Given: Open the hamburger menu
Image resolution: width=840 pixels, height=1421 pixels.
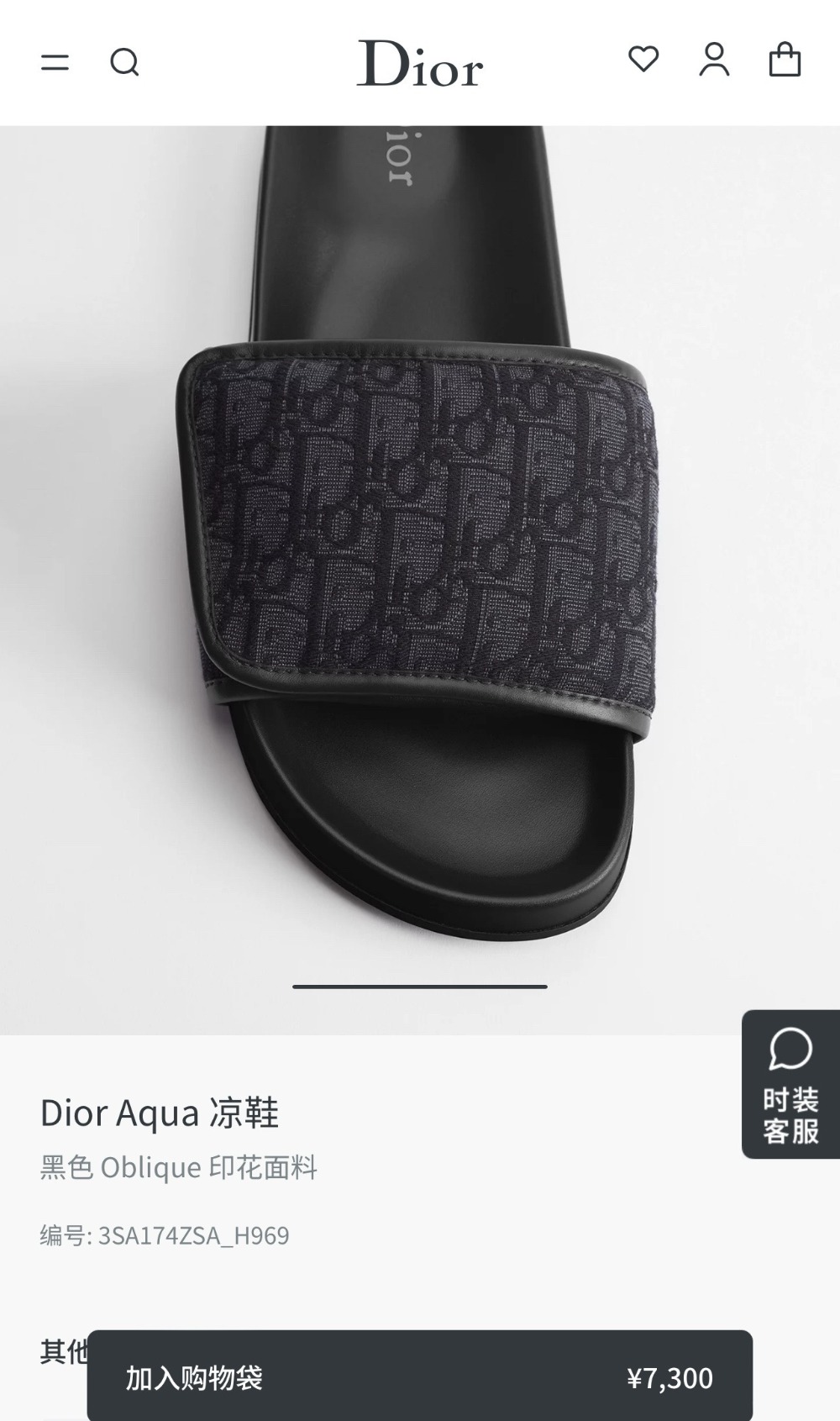Looking at the screenshot, I should (x=55, y=61).
